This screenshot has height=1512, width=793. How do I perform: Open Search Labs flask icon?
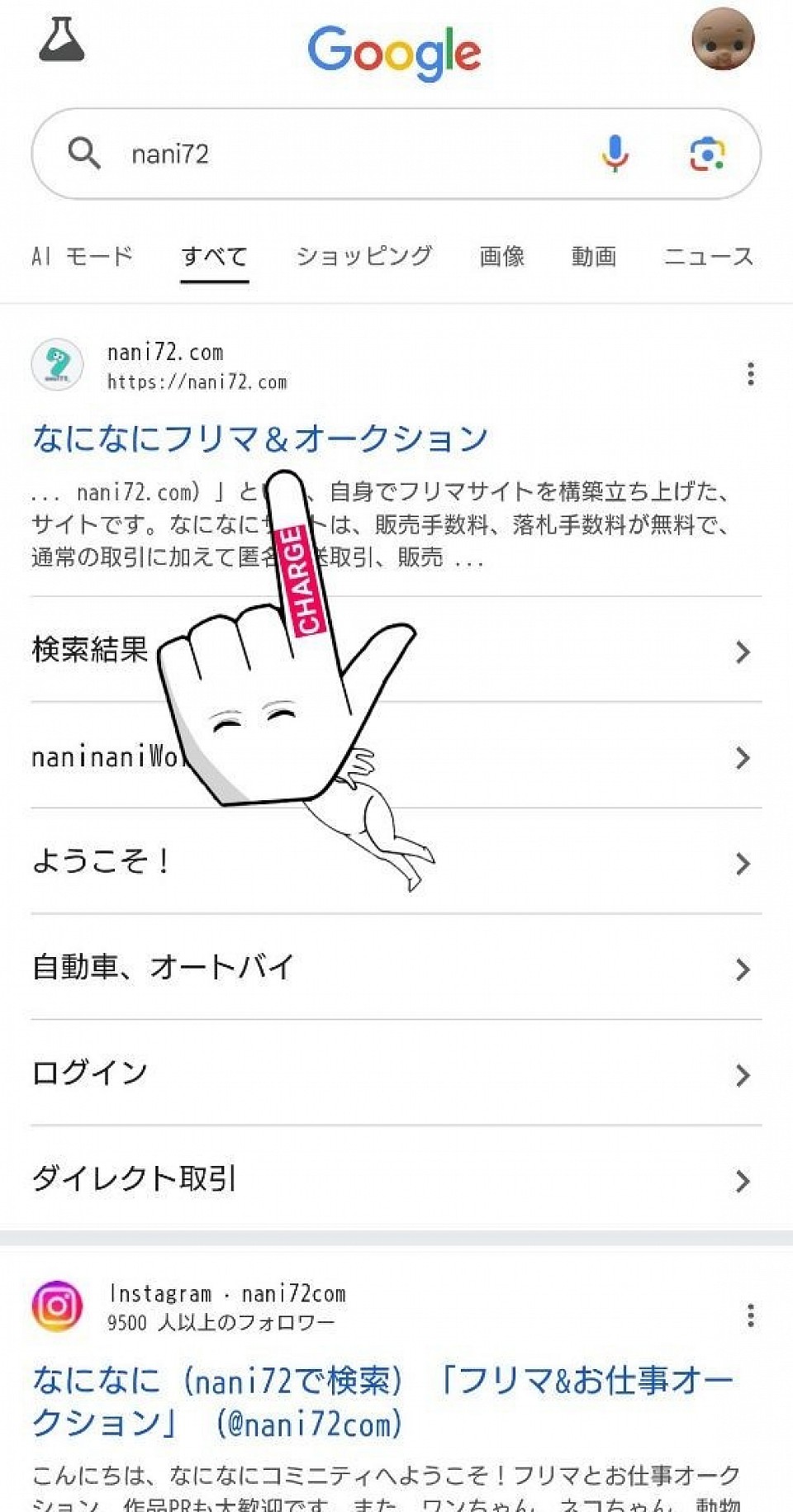[x=62, y=40]
